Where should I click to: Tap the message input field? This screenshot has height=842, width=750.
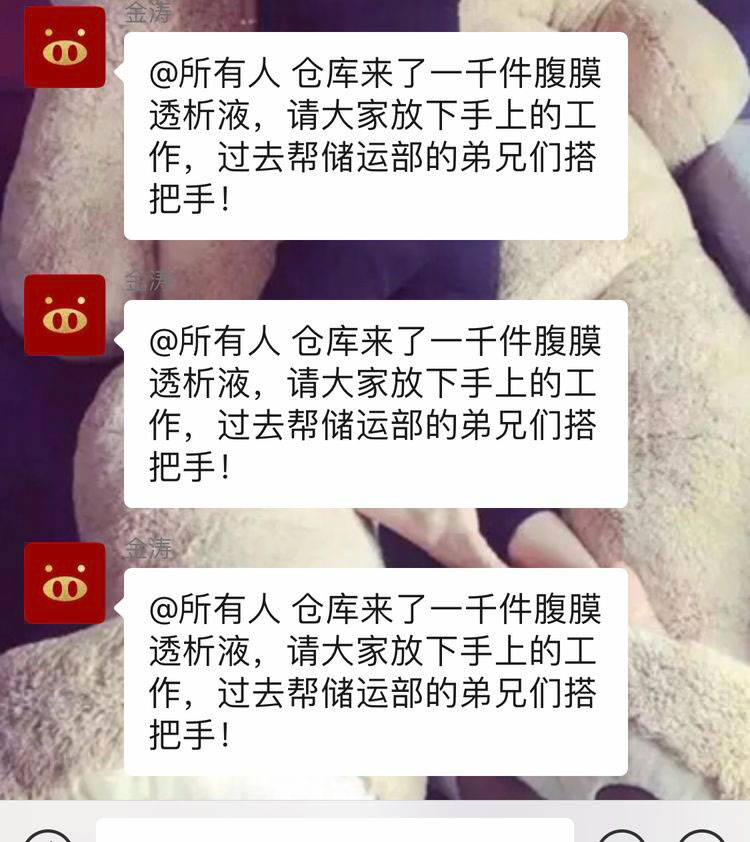point(335,831)
